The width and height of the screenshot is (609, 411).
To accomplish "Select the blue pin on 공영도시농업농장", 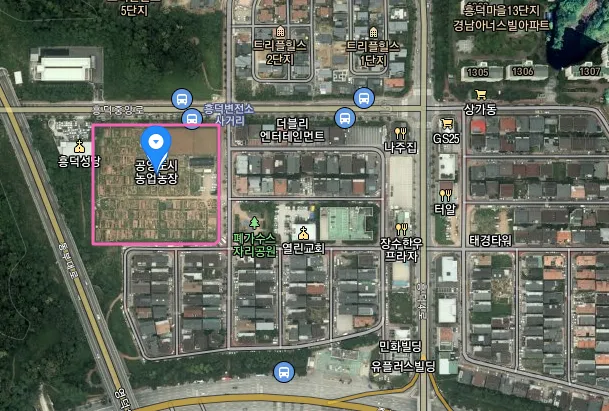I will tap(154, 141).
